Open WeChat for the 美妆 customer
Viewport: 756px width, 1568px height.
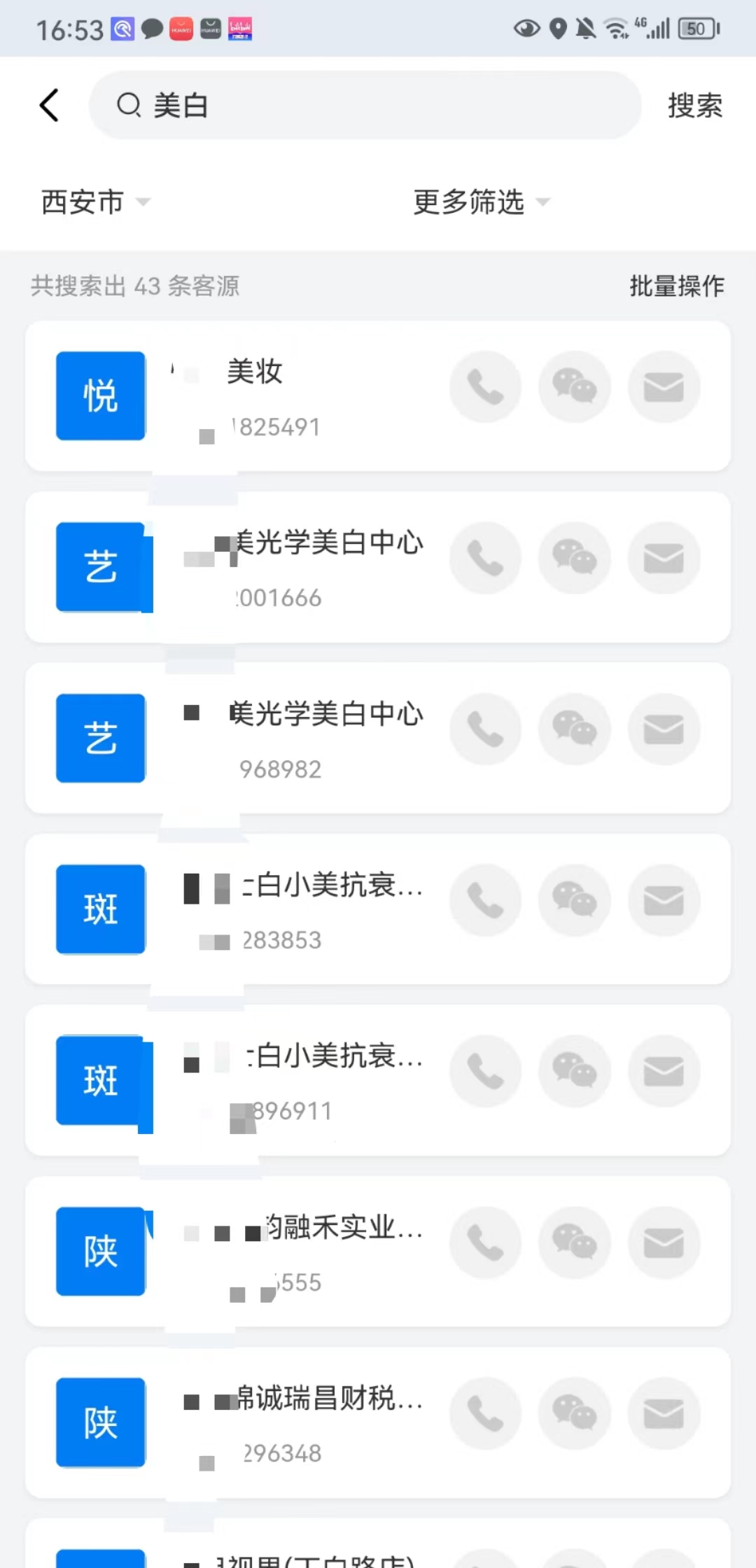tap(575, 387)
